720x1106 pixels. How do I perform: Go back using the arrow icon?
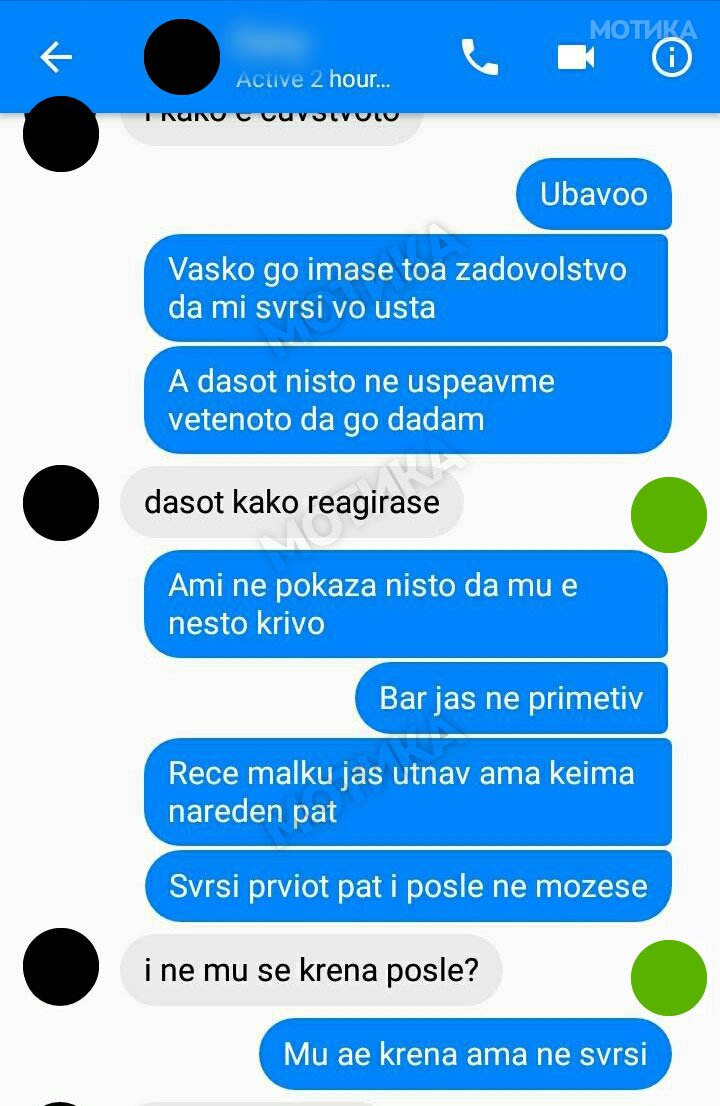point(56,58)
